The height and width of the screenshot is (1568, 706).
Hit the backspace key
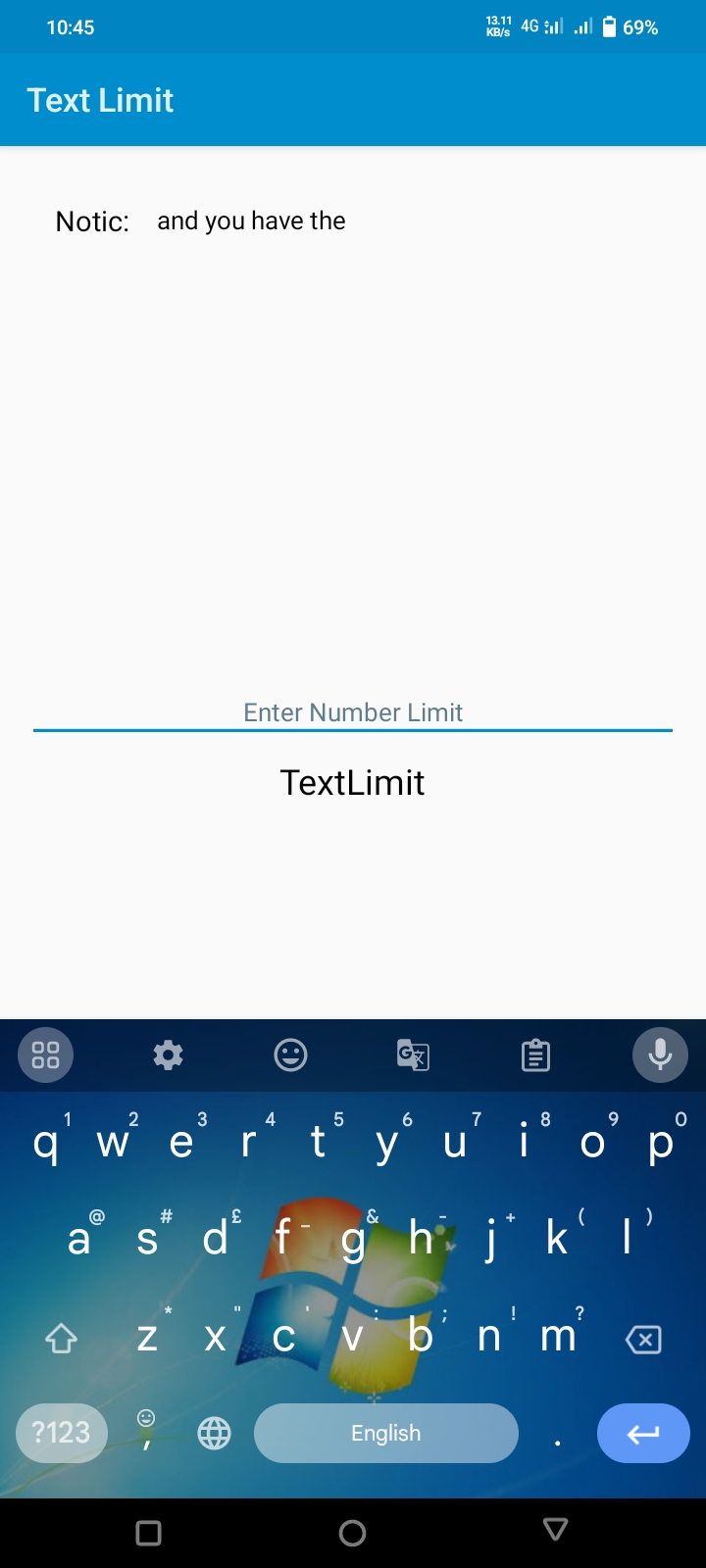(643, 1339)
